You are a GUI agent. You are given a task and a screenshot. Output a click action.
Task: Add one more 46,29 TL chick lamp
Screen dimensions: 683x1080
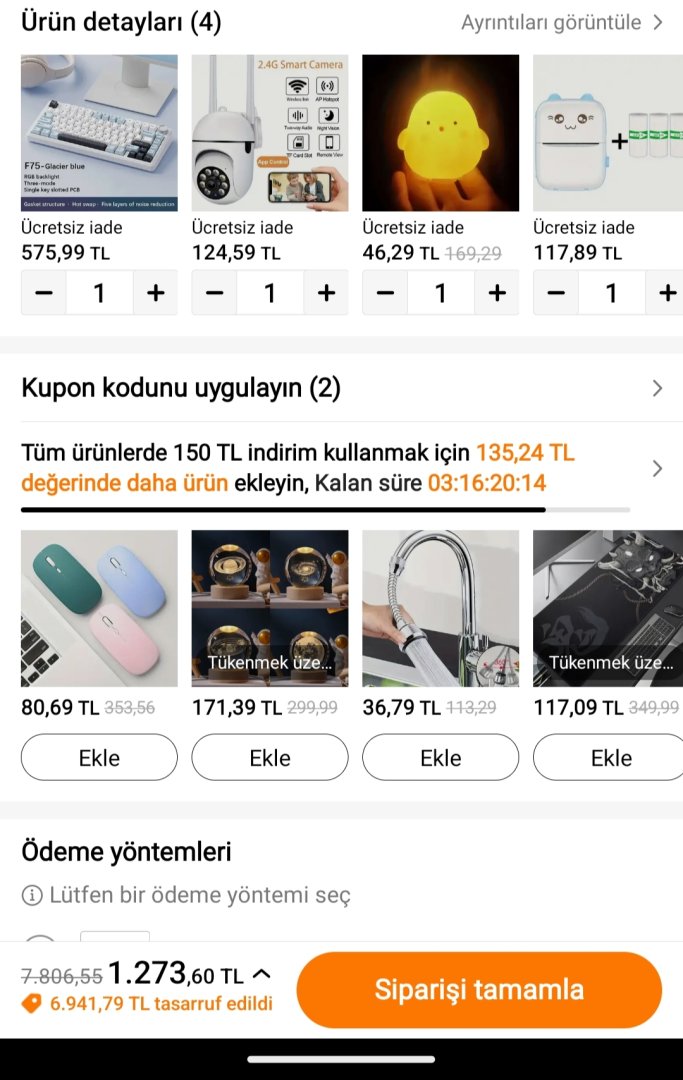pos(497,293)
